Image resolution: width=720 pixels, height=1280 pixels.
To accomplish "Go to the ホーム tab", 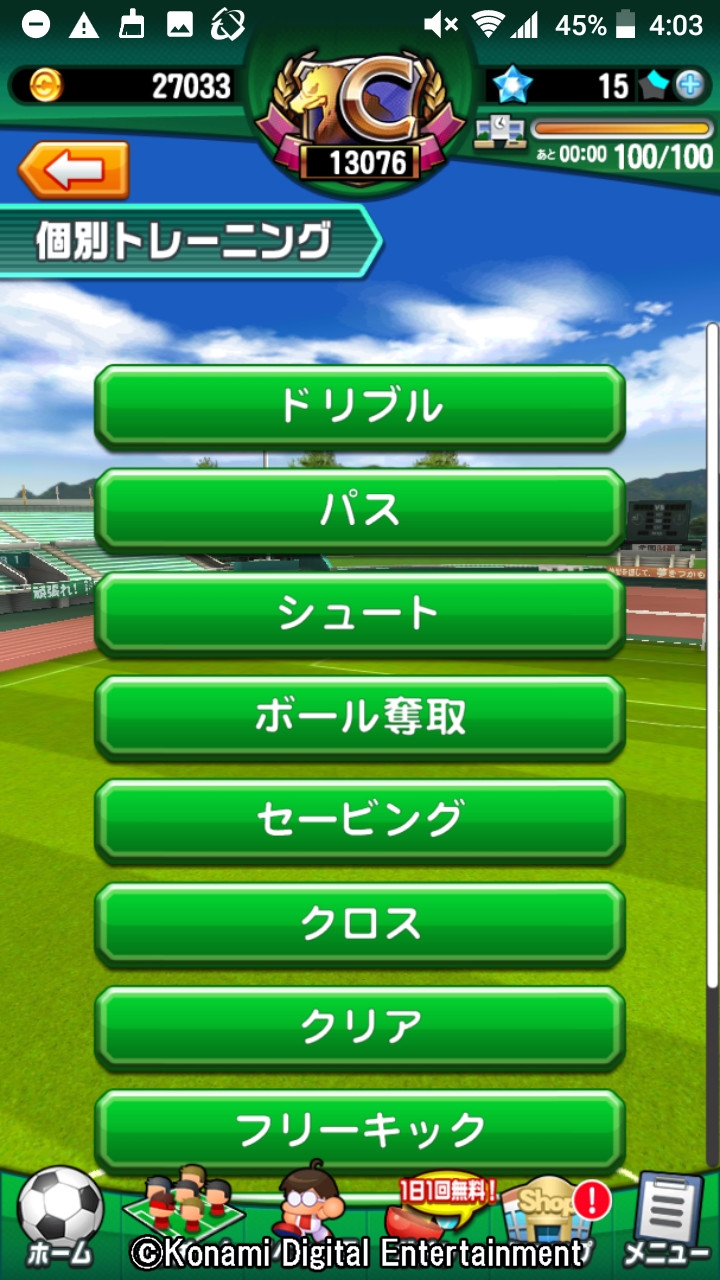I will (x=60, y=1218).
